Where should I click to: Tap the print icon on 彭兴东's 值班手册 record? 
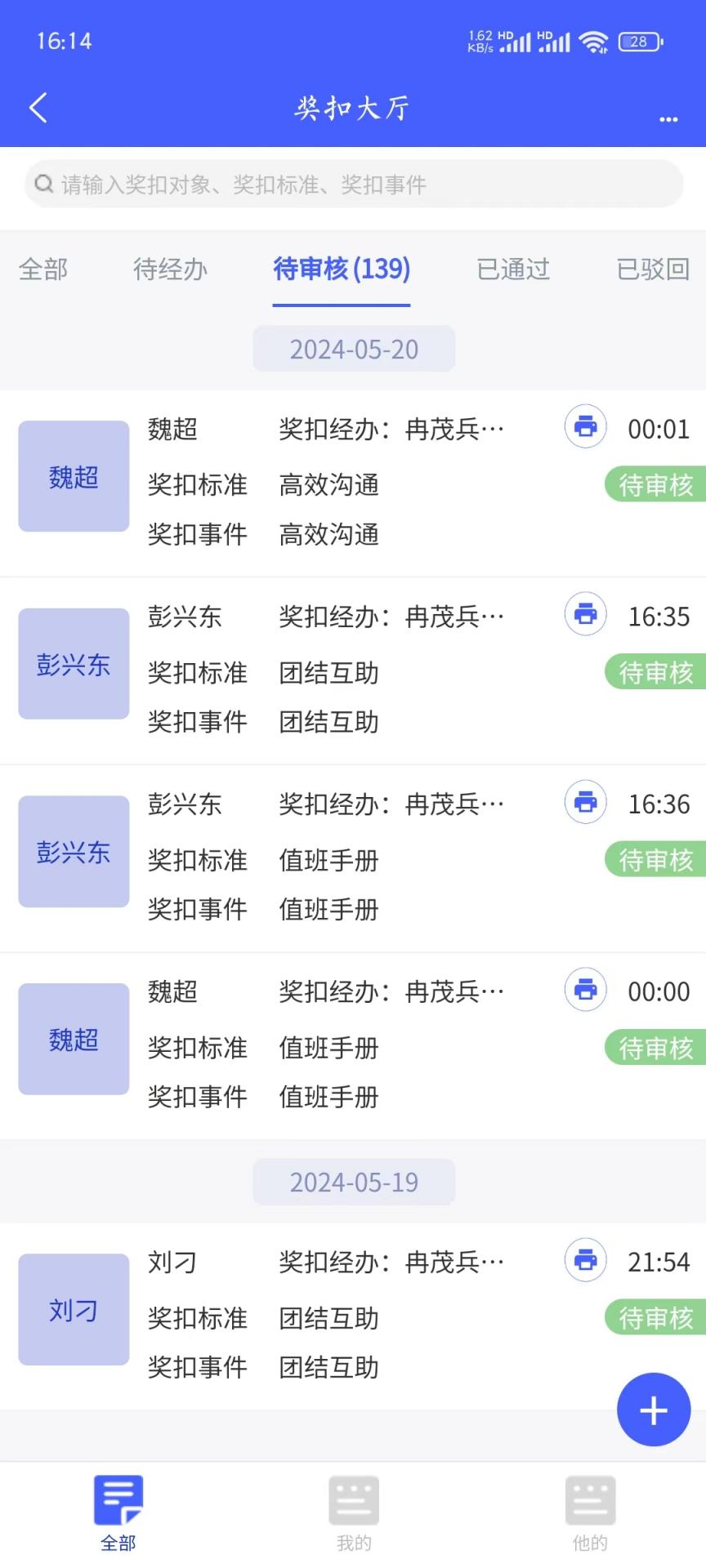(x=585, y=803)
